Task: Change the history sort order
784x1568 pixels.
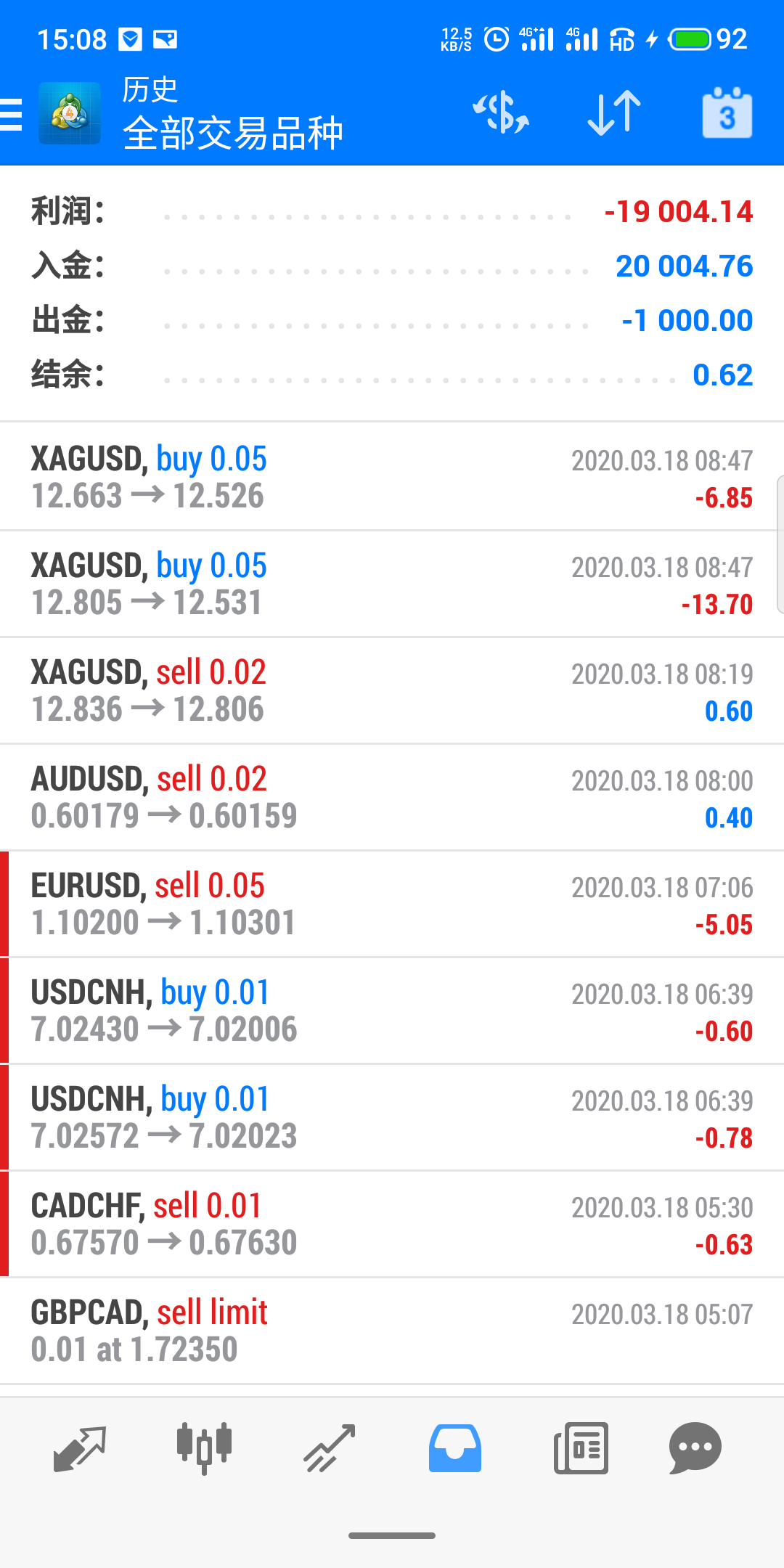Action: click(613, 113)
